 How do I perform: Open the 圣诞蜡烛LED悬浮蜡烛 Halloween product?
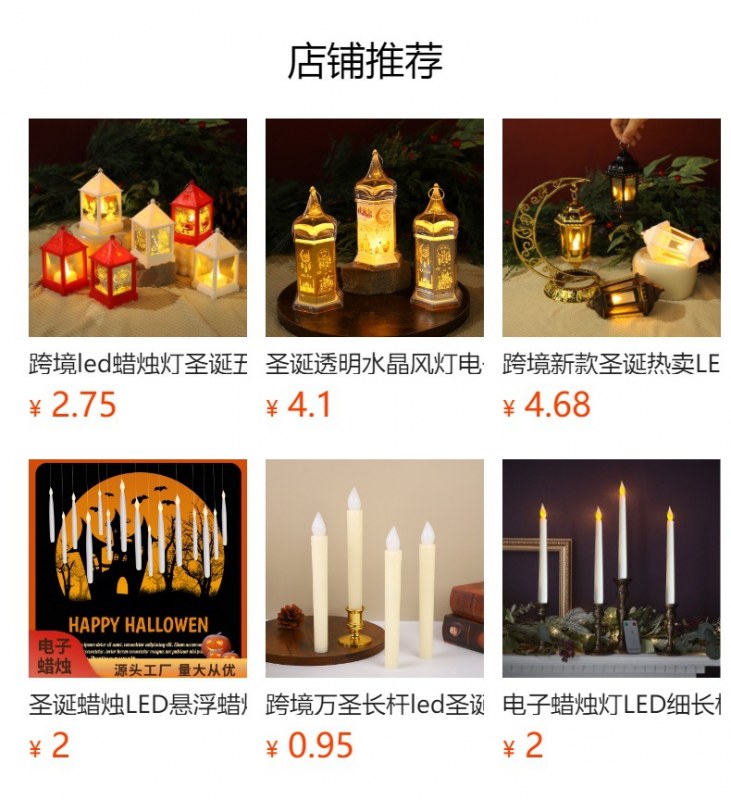coord(138,568)
